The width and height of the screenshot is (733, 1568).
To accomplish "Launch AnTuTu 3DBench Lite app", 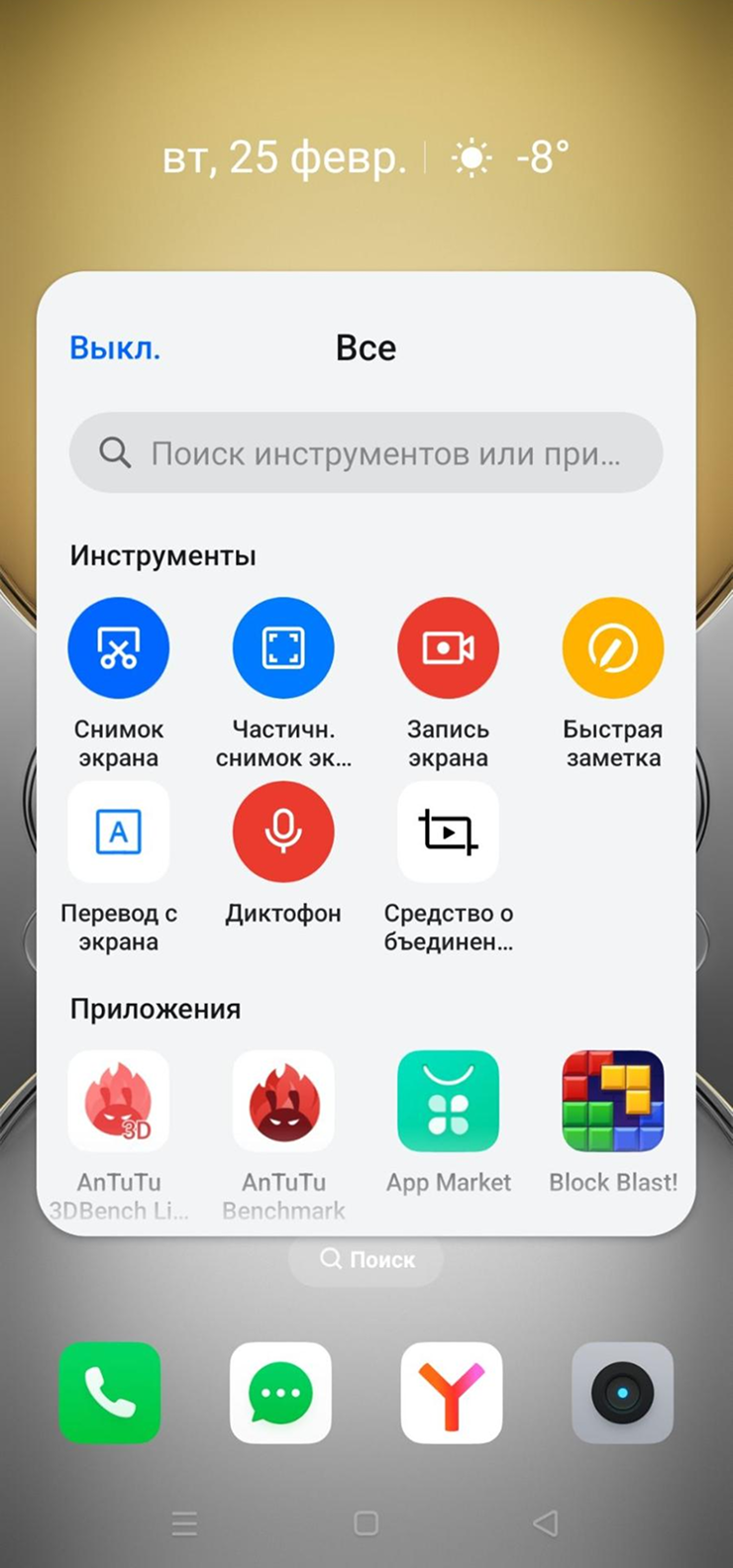I will pyautogui.click(x=119, y=1102).
